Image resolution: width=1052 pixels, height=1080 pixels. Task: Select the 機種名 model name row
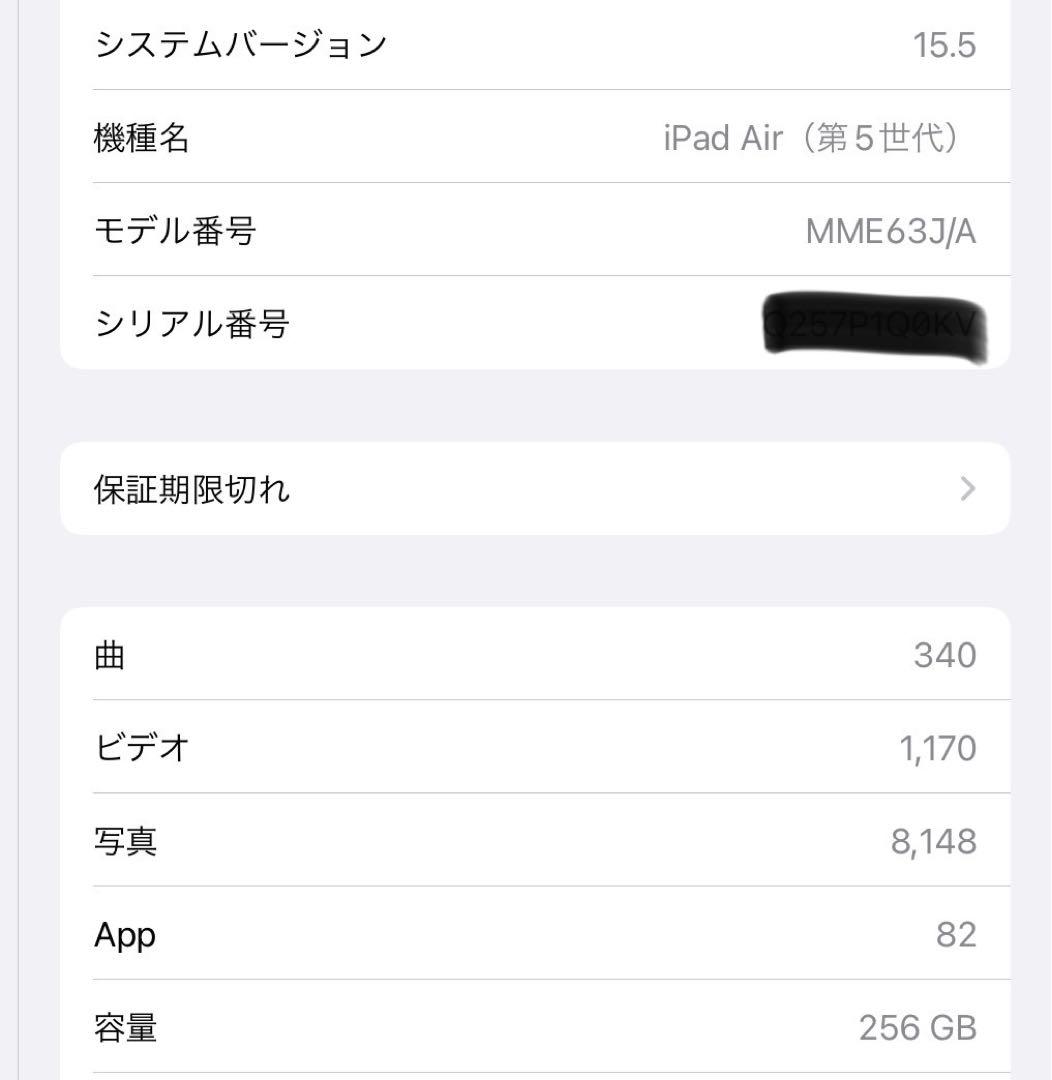(x=400, y=138)
